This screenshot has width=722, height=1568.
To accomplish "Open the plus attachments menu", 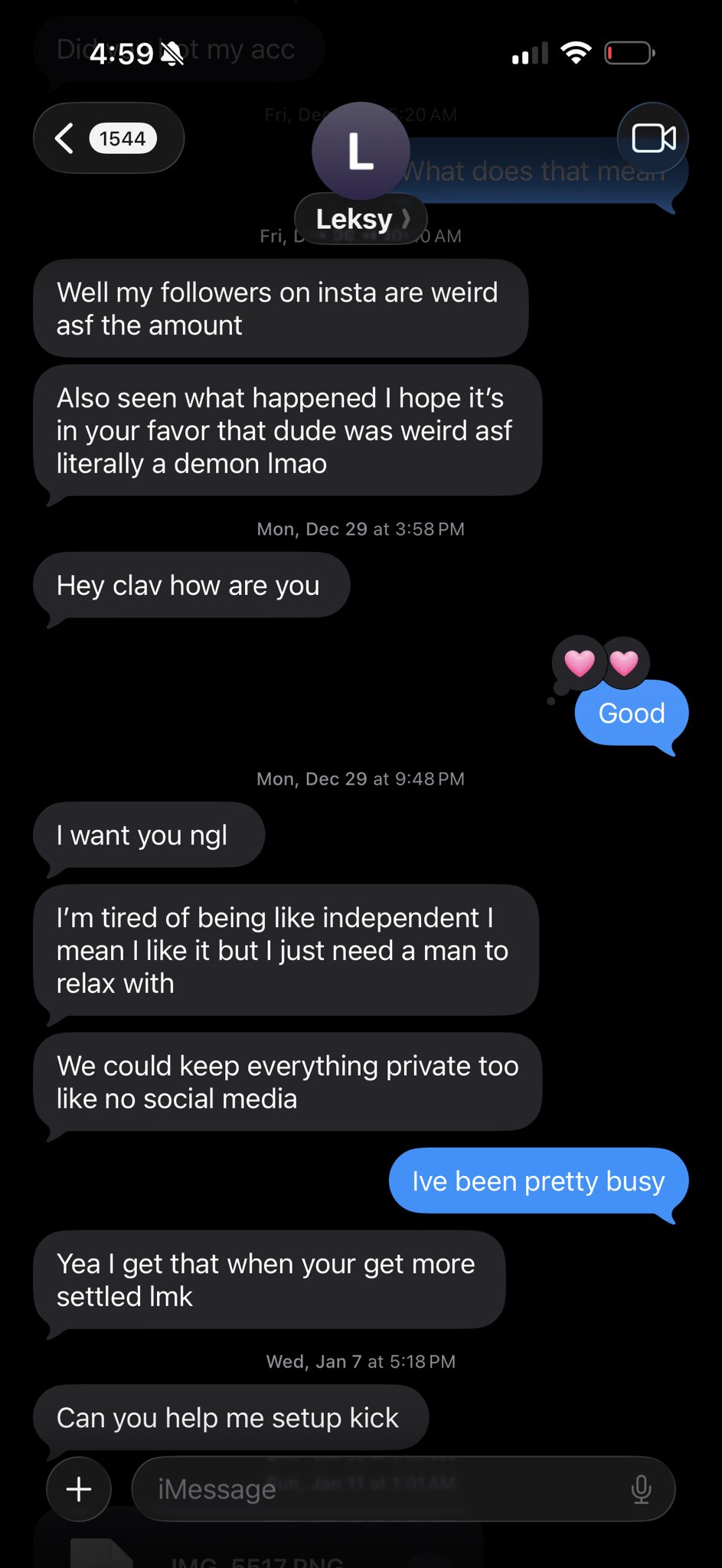I will pos(79,1489).
